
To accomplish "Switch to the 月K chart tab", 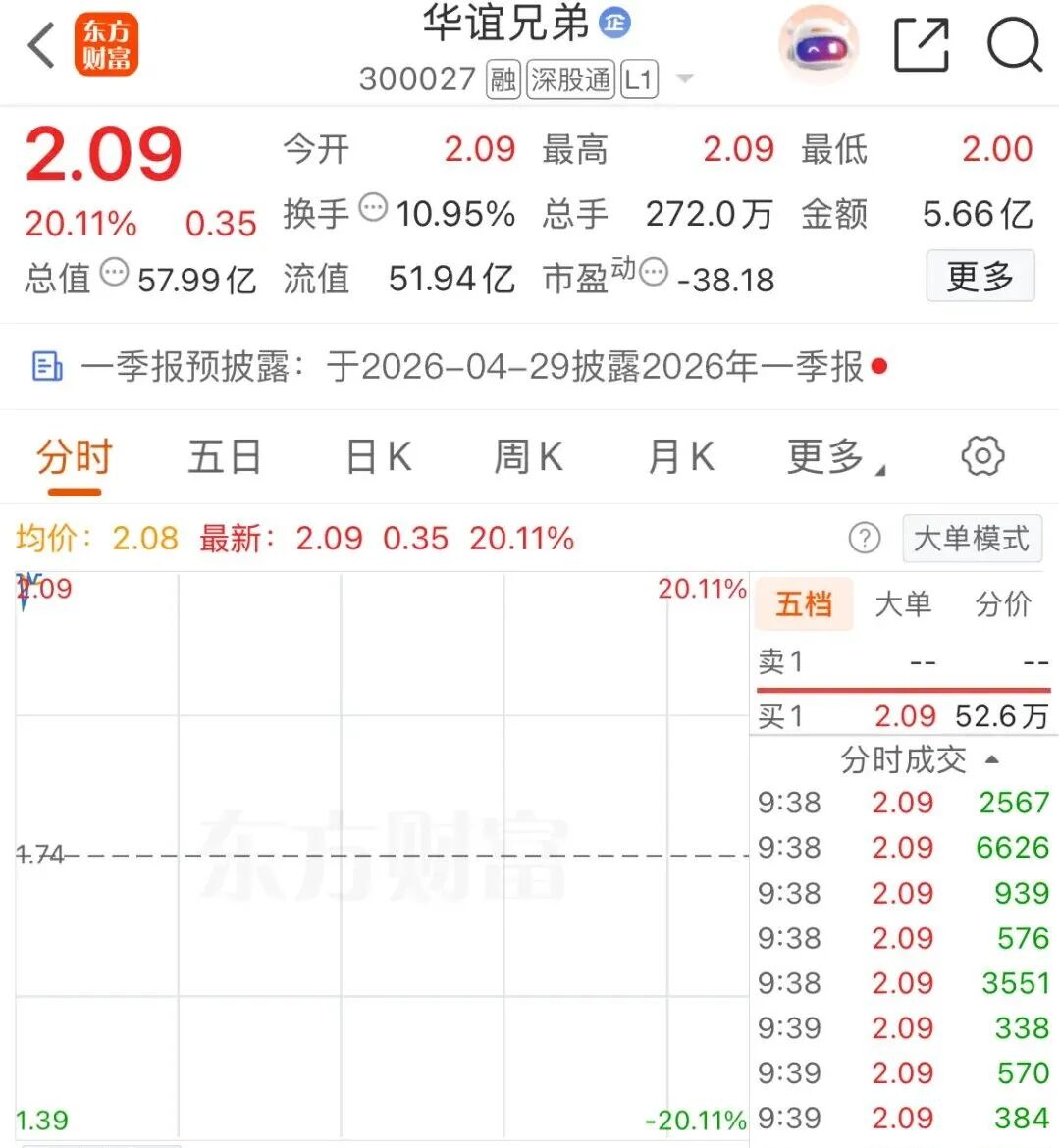I will pos(680,457).
